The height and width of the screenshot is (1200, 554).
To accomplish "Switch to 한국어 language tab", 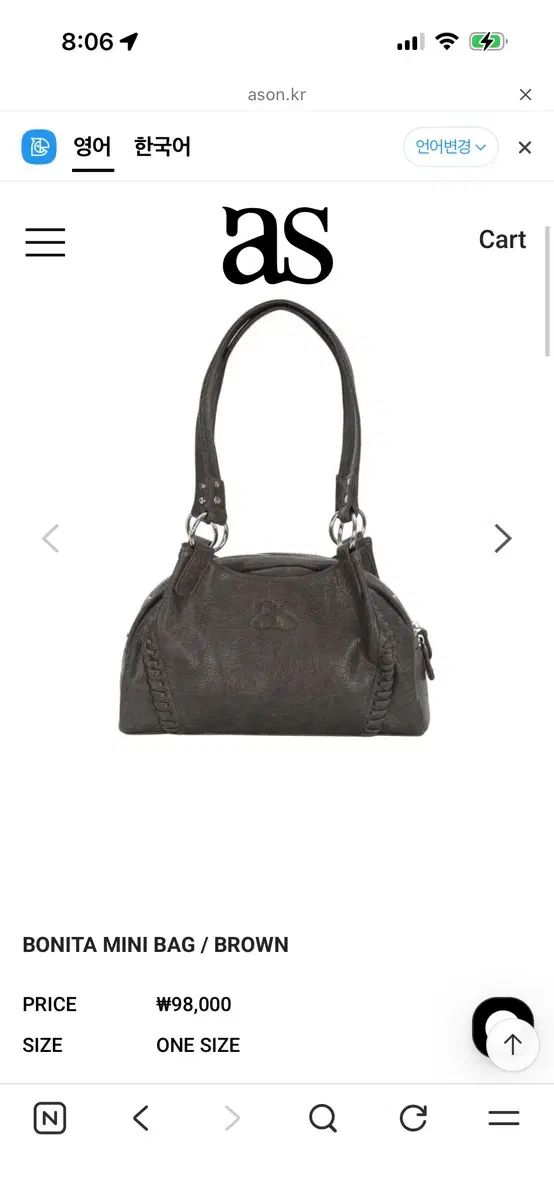I will [162, 147].
